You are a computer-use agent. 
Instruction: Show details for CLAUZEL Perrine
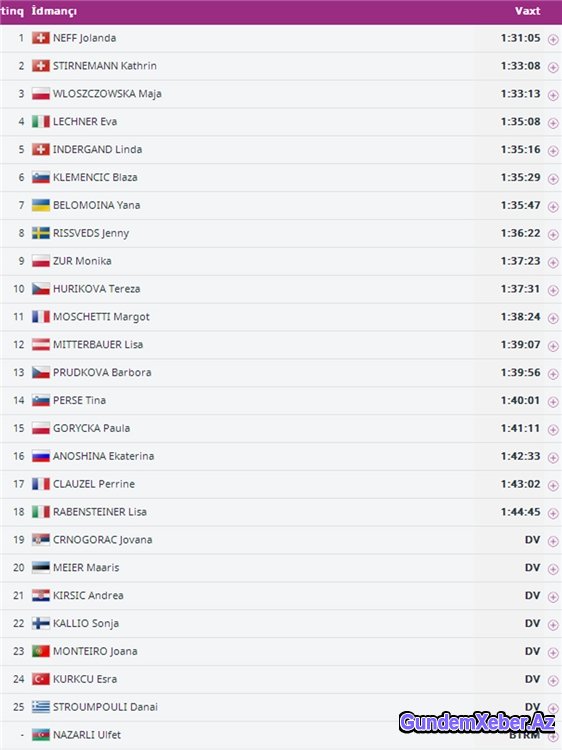[553, 485]
